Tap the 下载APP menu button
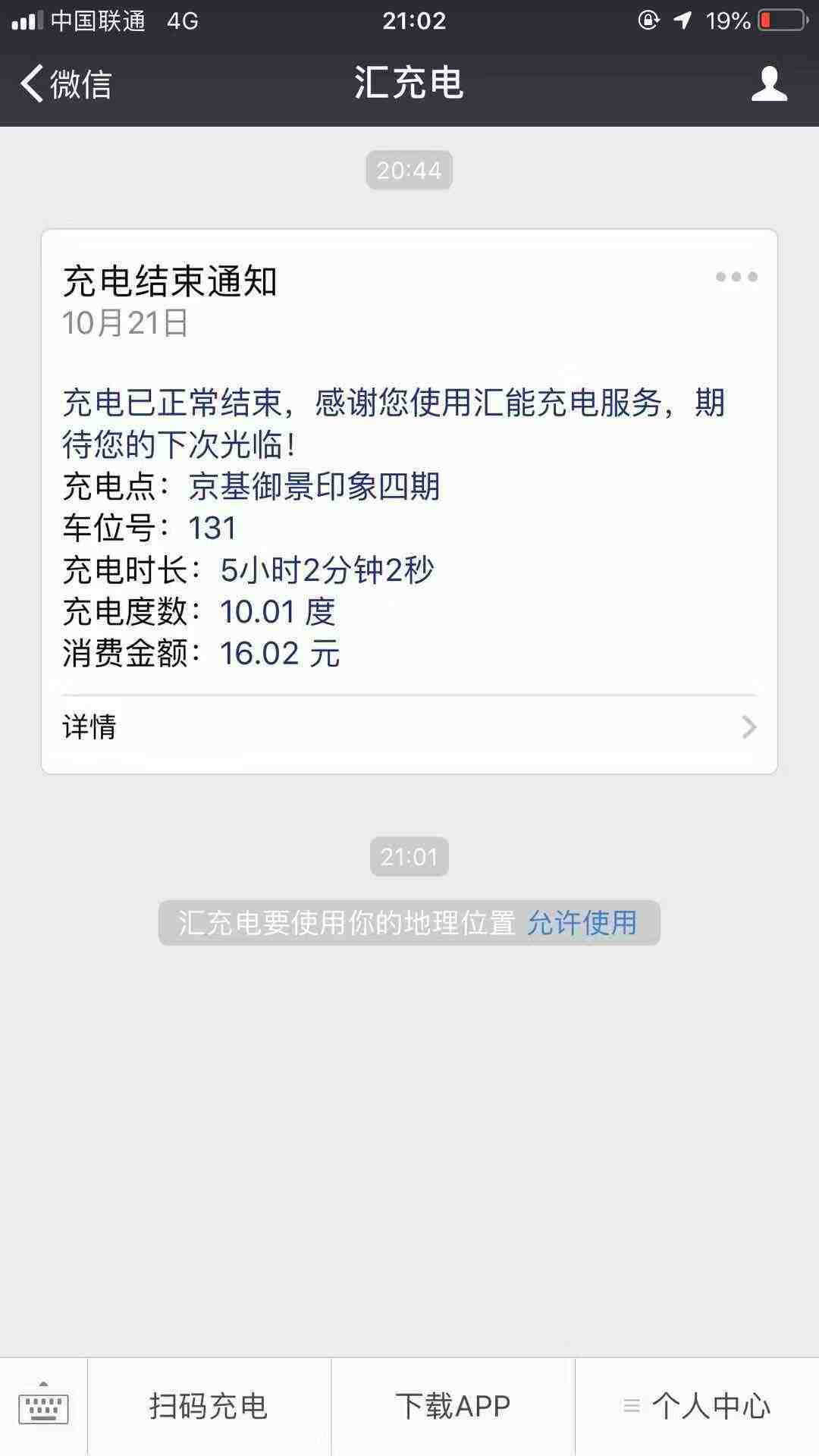 click(453, 1406)
